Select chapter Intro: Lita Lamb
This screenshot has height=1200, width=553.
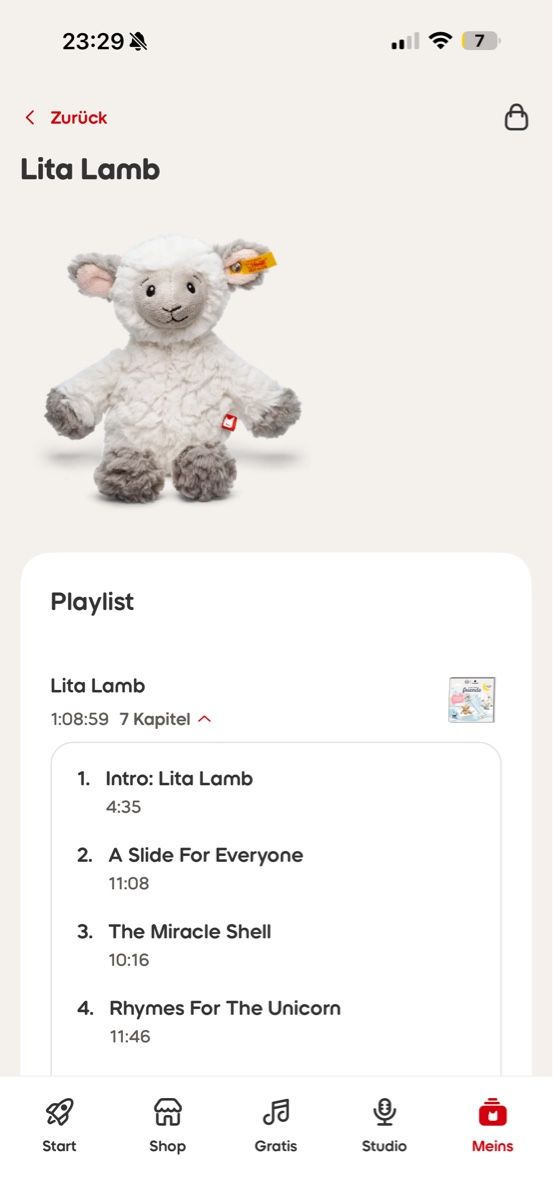point(275,792)
